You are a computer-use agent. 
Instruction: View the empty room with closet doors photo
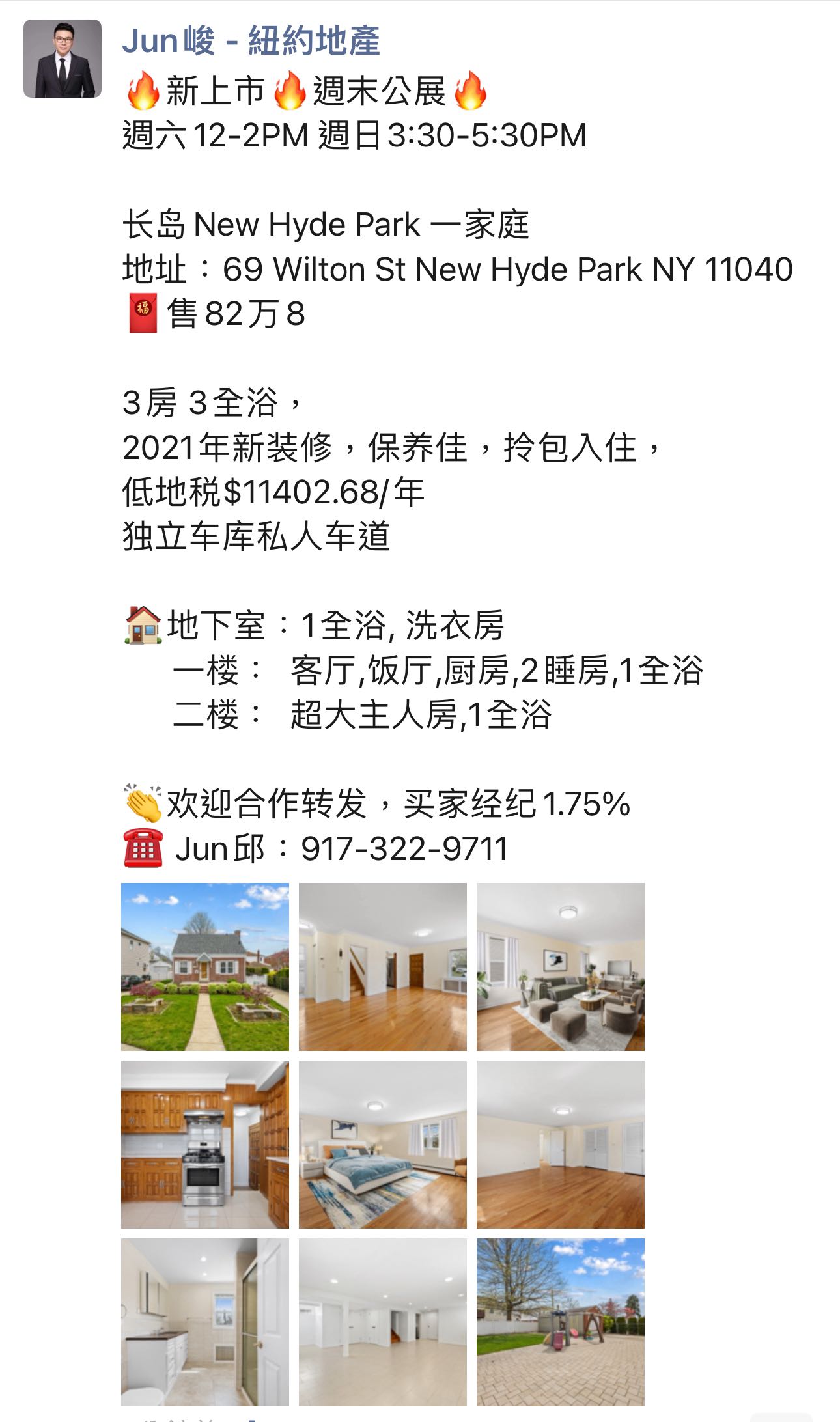pyautogui.click(x=561, y=1145)
